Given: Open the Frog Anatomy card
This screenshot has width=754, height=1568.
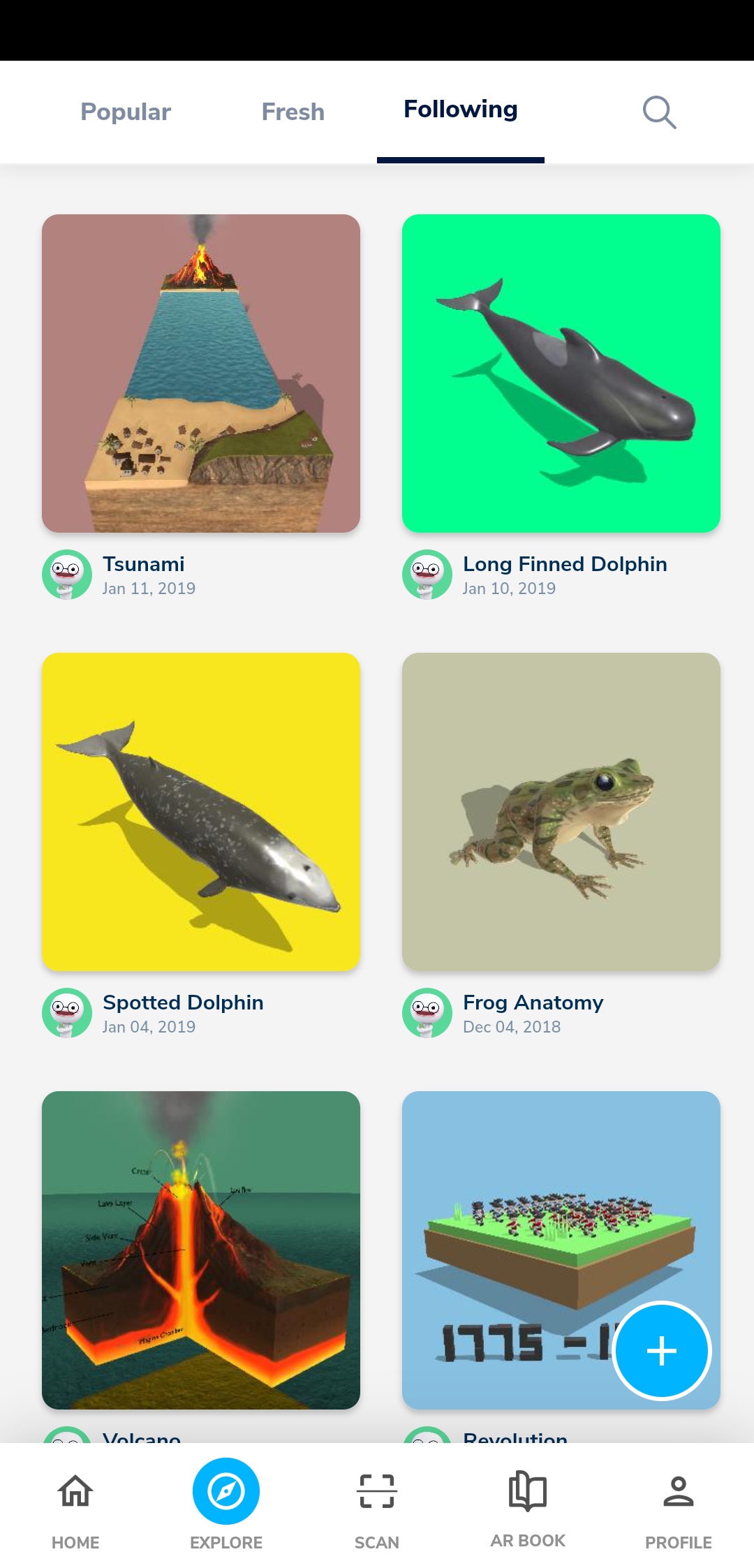Looking at the screenshot, I should click(561, 812).
